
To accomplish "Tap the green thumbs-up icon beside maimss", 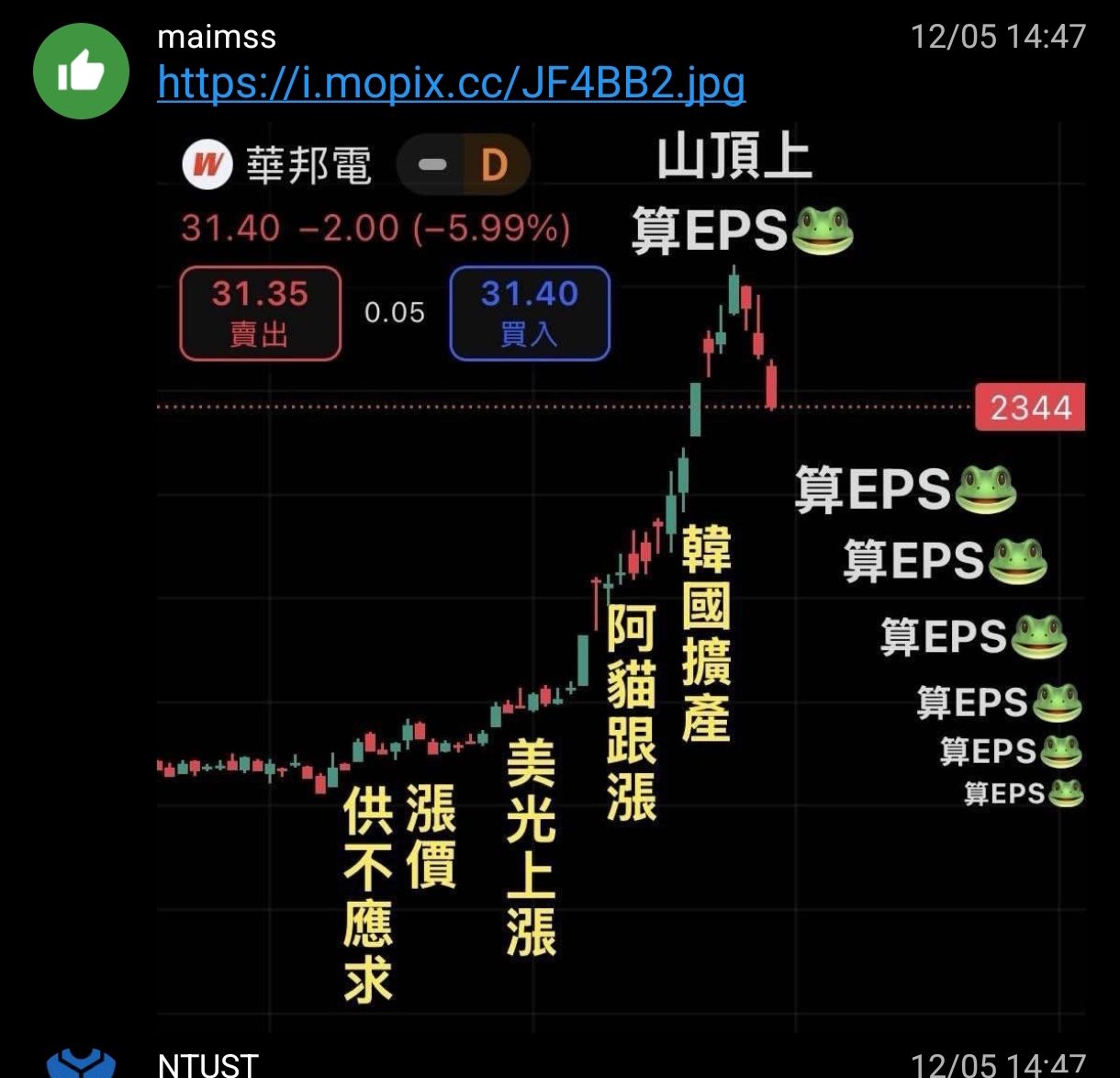I will [81, 72].
